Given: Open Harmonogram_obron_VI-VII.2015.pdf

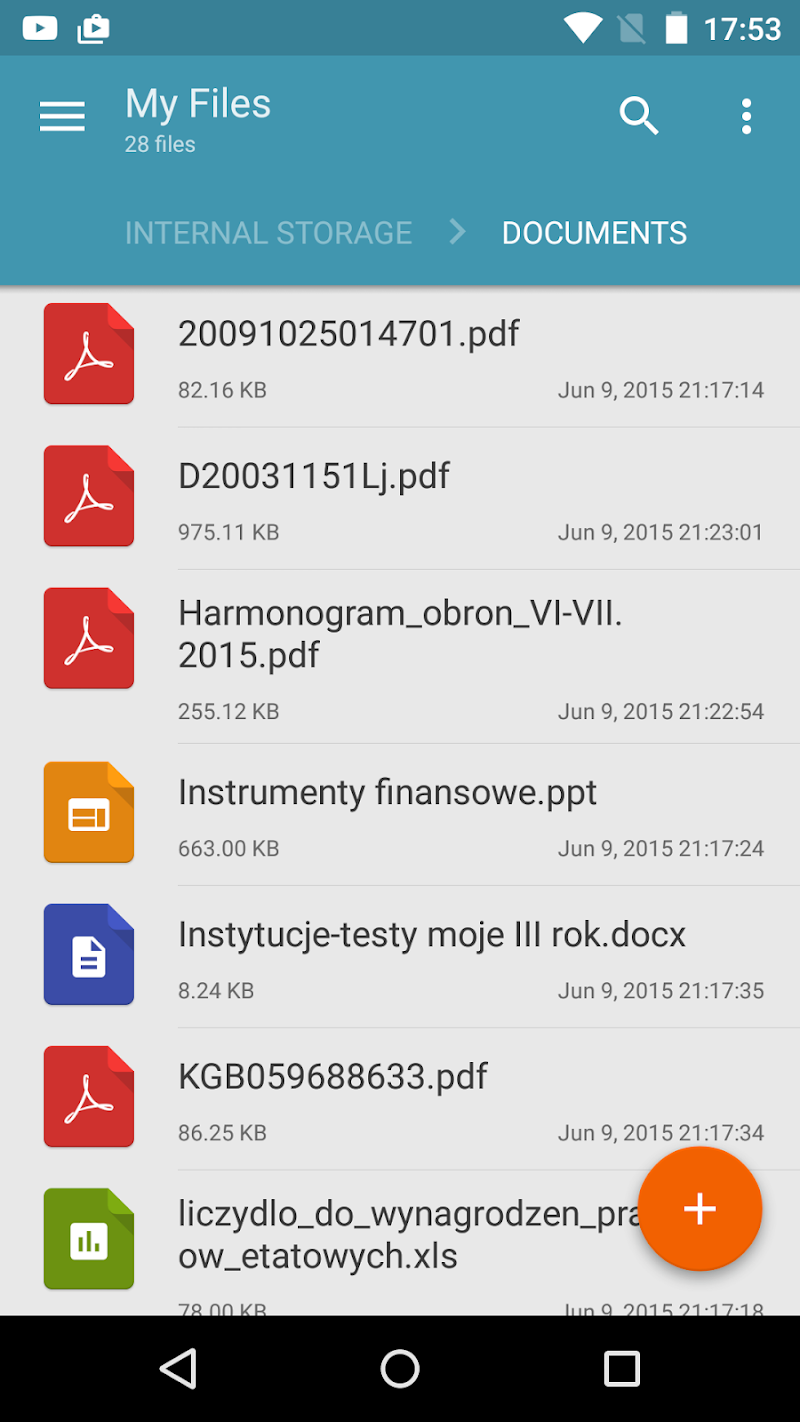Looking at the screenshot, I should tap(400, 635).
